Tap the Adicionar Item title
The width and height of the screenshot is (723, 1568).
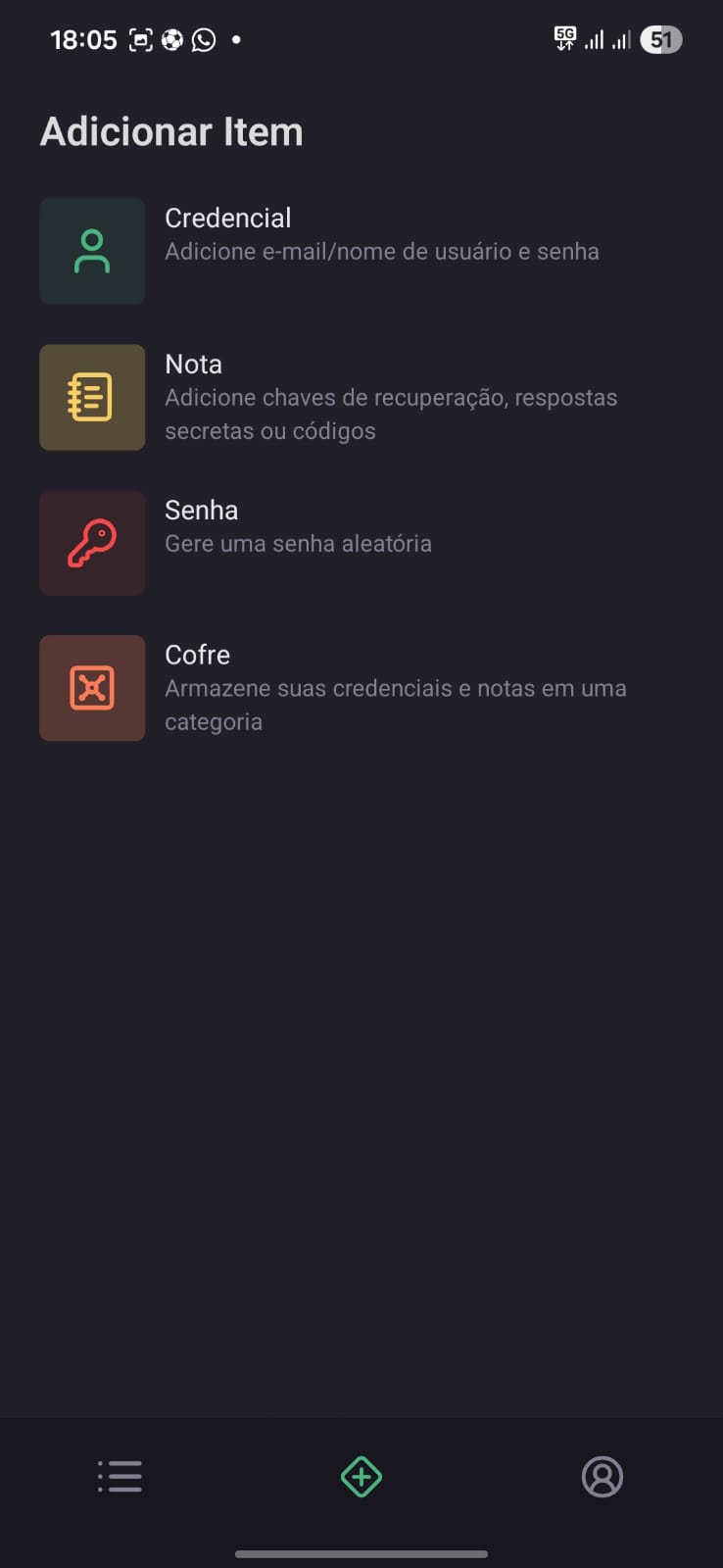[x=170, y=130]
